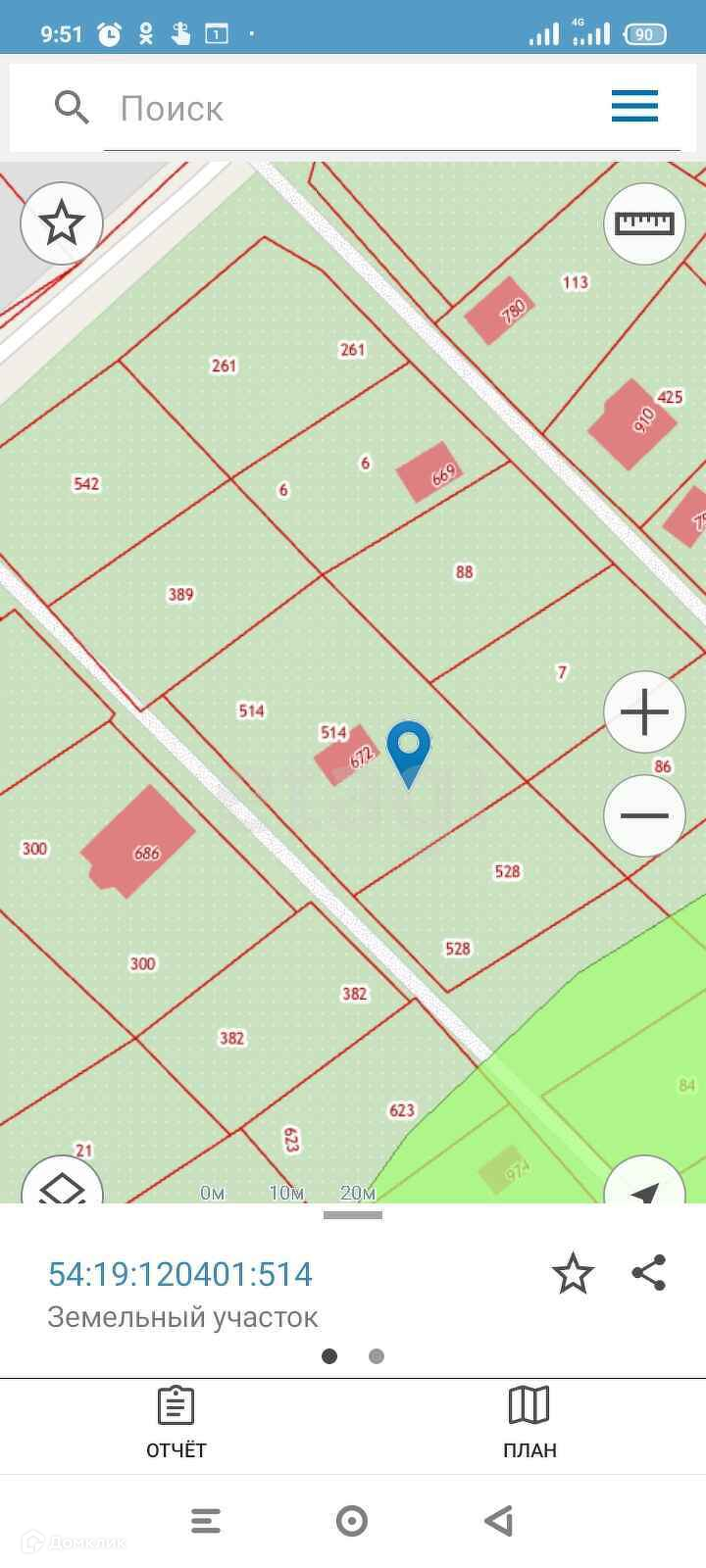Open map layers selector

pyautogui.click(x=62, y=1186)
